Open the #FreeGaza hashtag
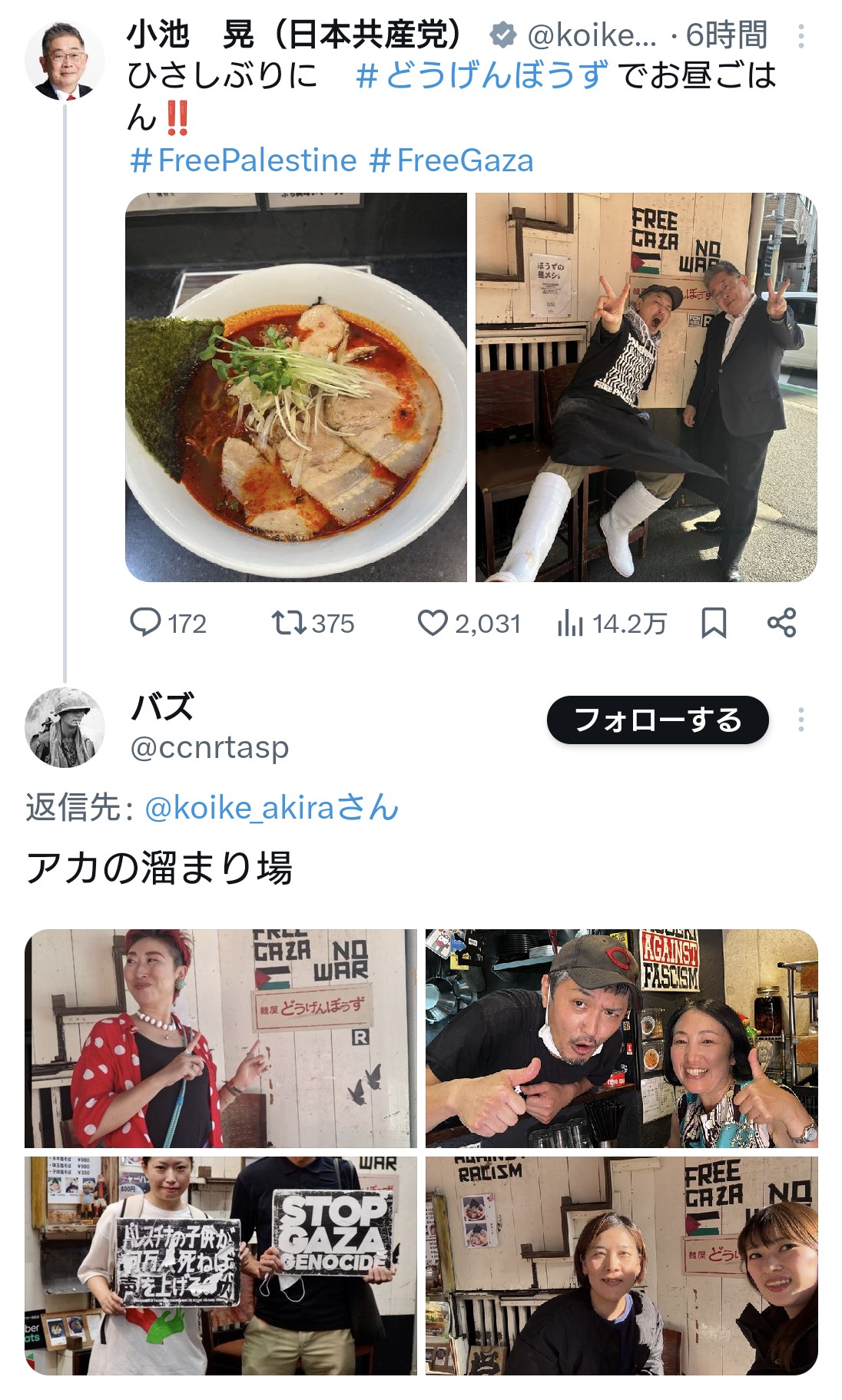842x1400 pixels. pyautogui.click(x=451, y=161)
